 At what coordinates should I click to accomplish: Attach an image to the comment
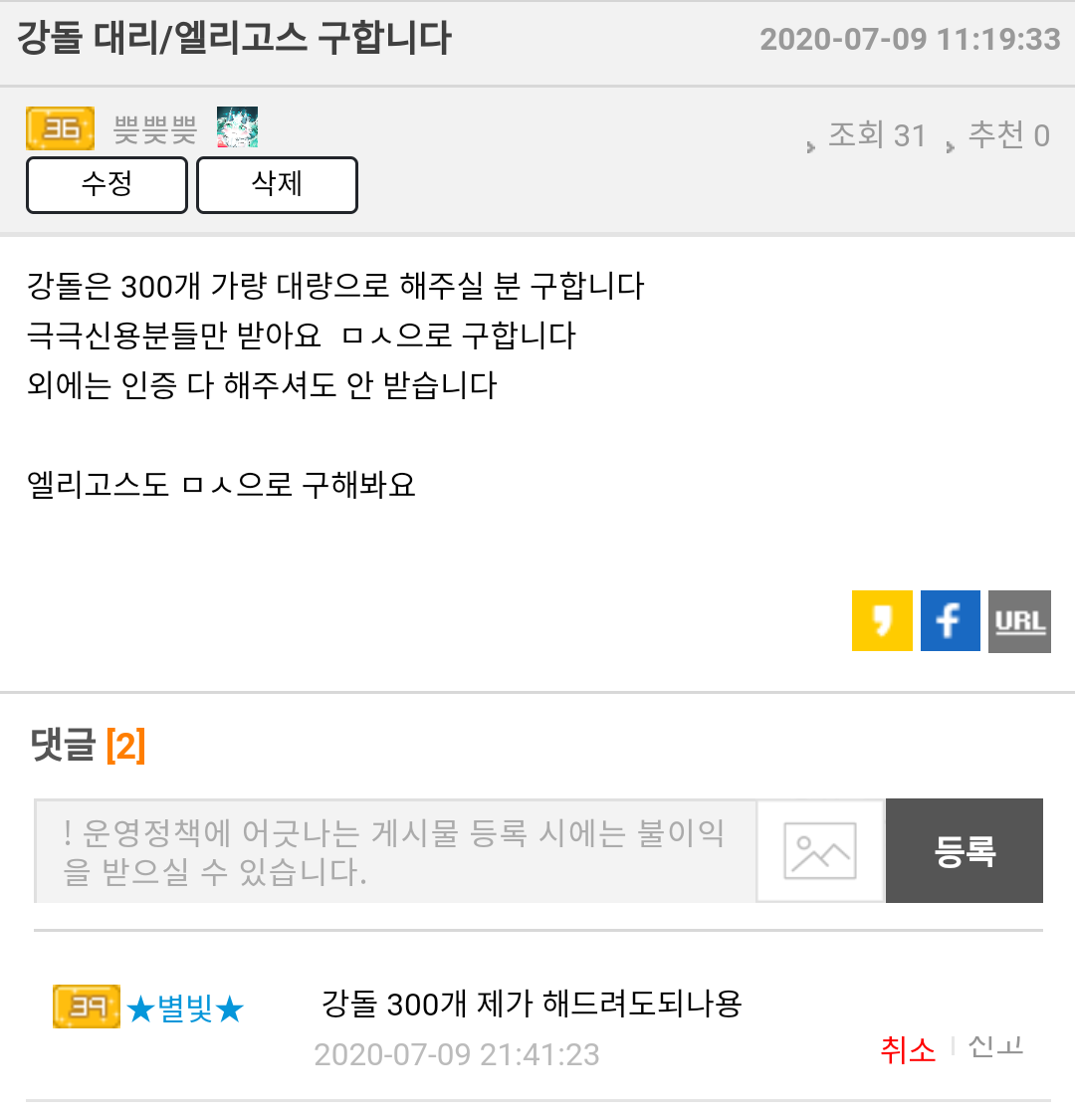point(820,851)
